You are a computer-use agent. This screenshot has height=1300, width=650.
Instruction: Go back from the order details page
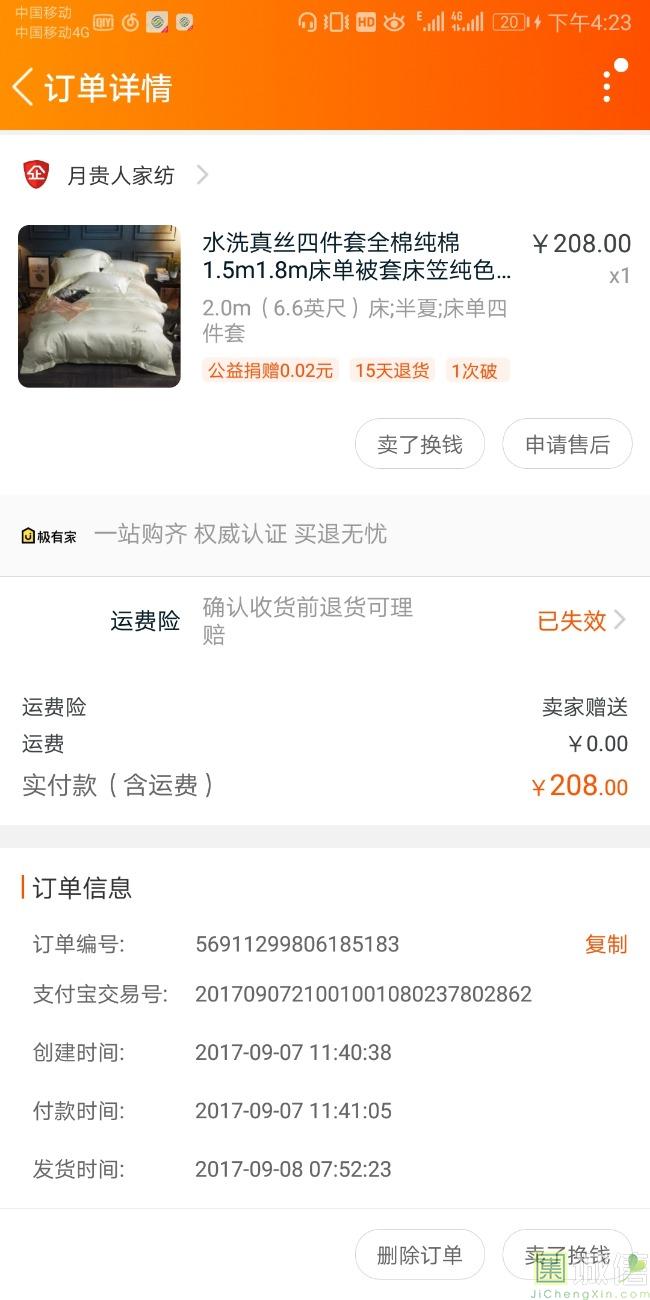(x=24, y=87)
